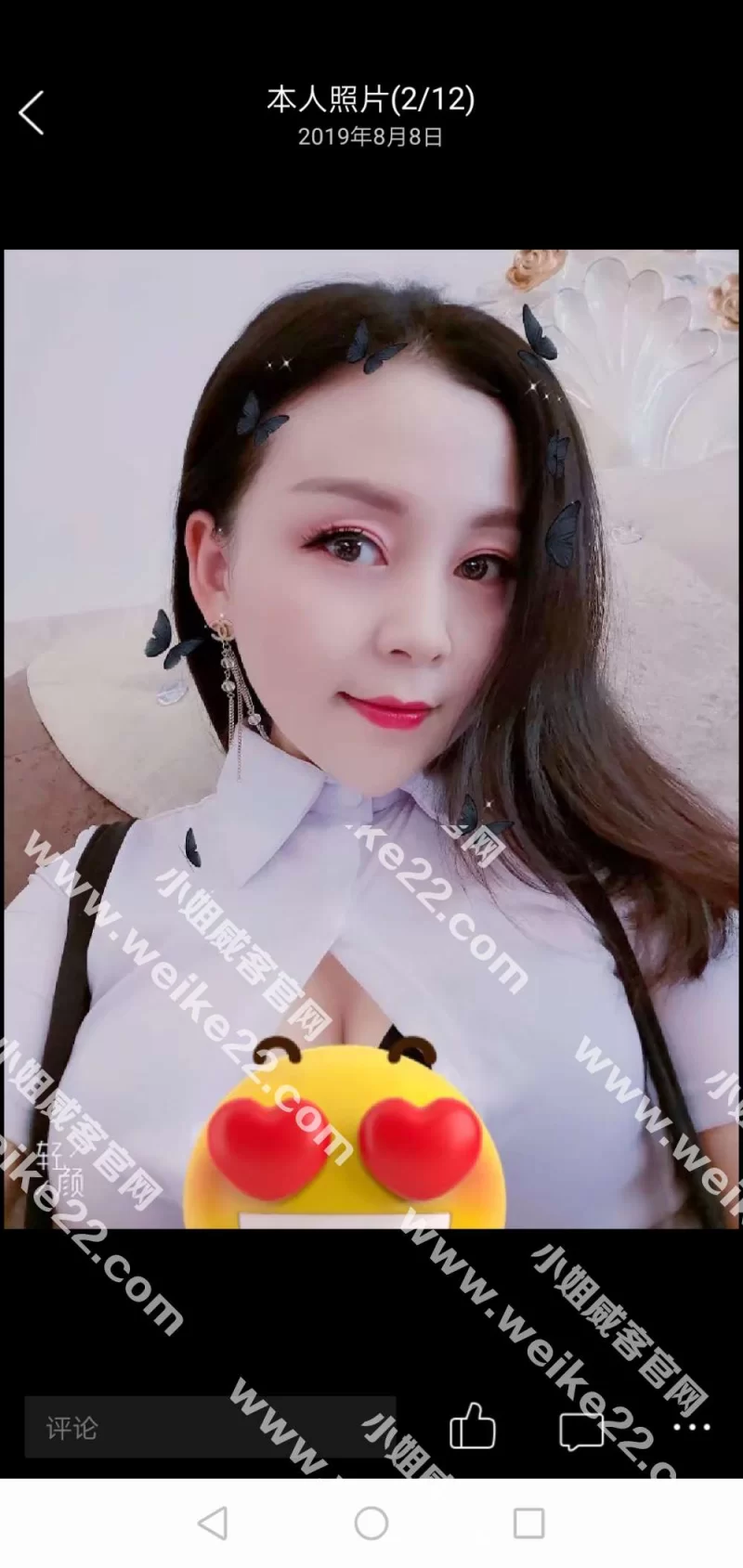Tap the system back triangle
This screenshot has height=1568, width=743.
(214, 1523)
